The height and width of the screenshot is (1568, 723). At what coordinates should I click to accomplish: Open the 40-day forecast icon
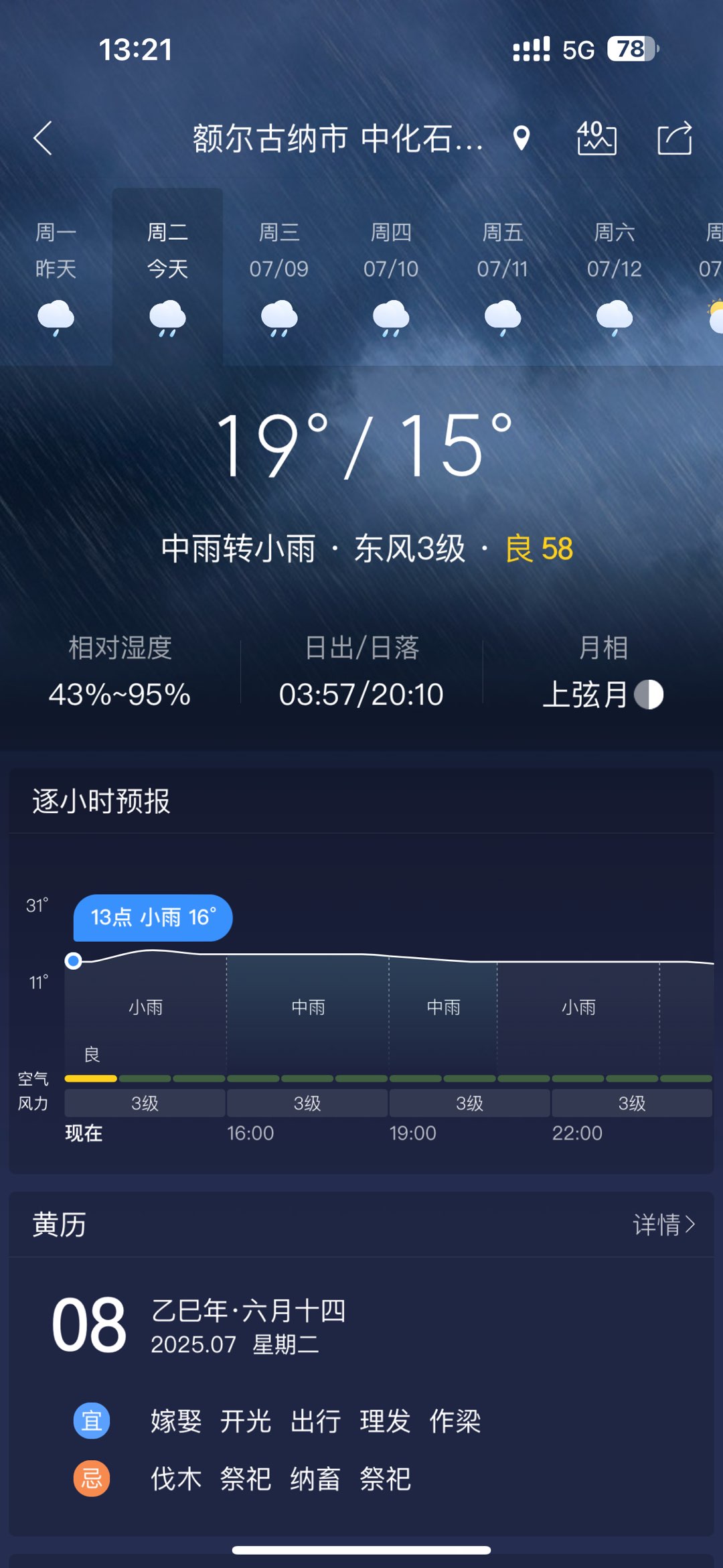[596, 139]
